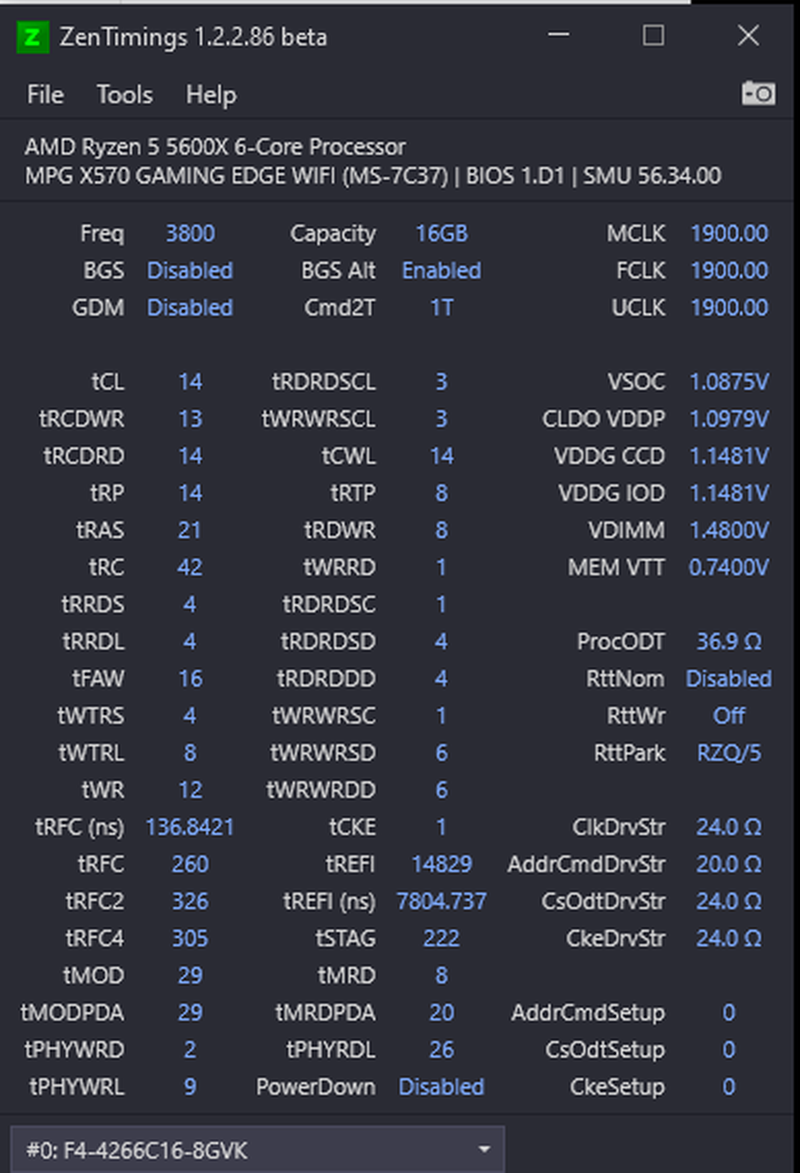The image size is (800, 1173).
Task: Open the Help menu
Action: pyautogui.click(x=211, y=95)
